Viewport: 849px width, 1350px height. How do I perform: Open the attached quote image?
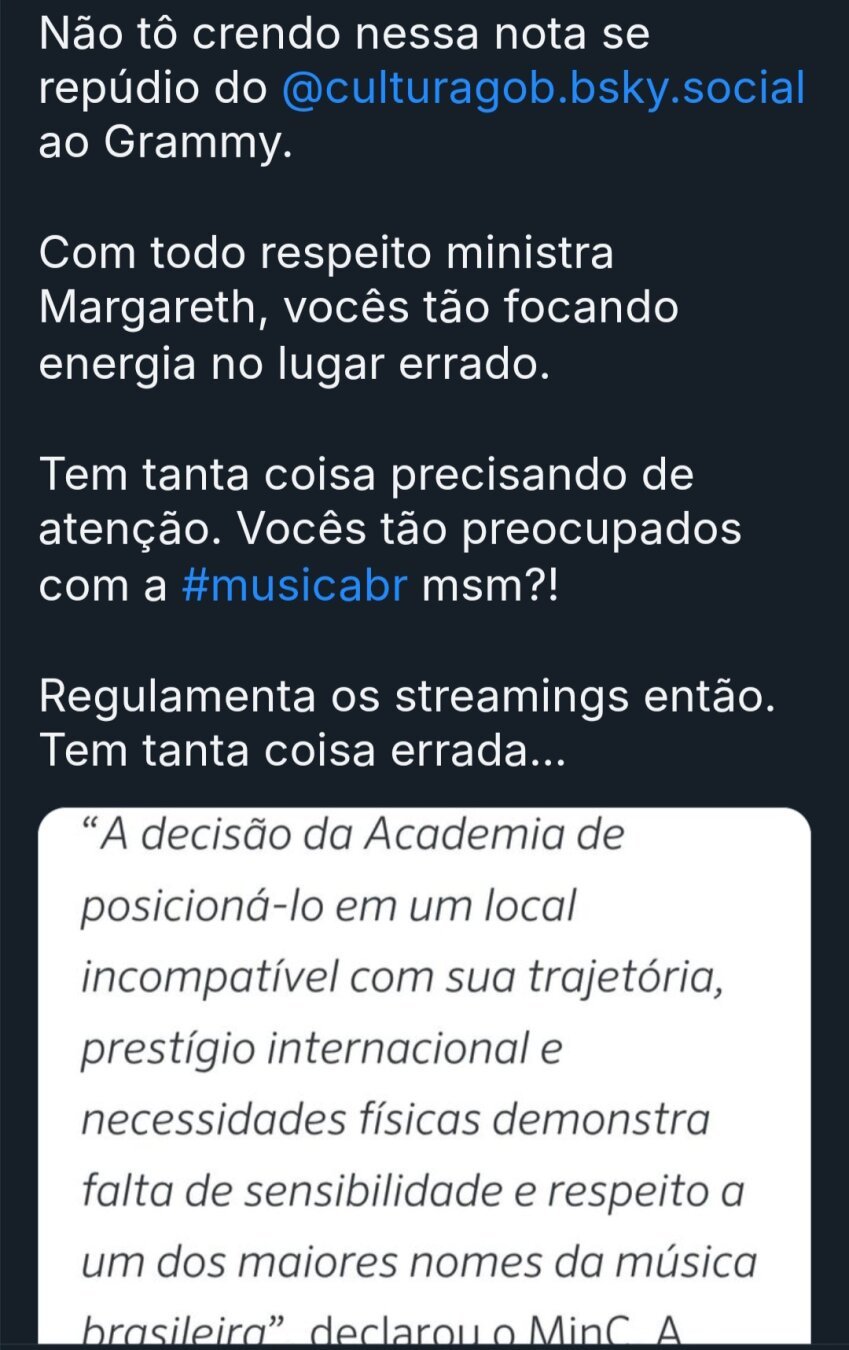pyautogui.click(x=424, y=1075)
